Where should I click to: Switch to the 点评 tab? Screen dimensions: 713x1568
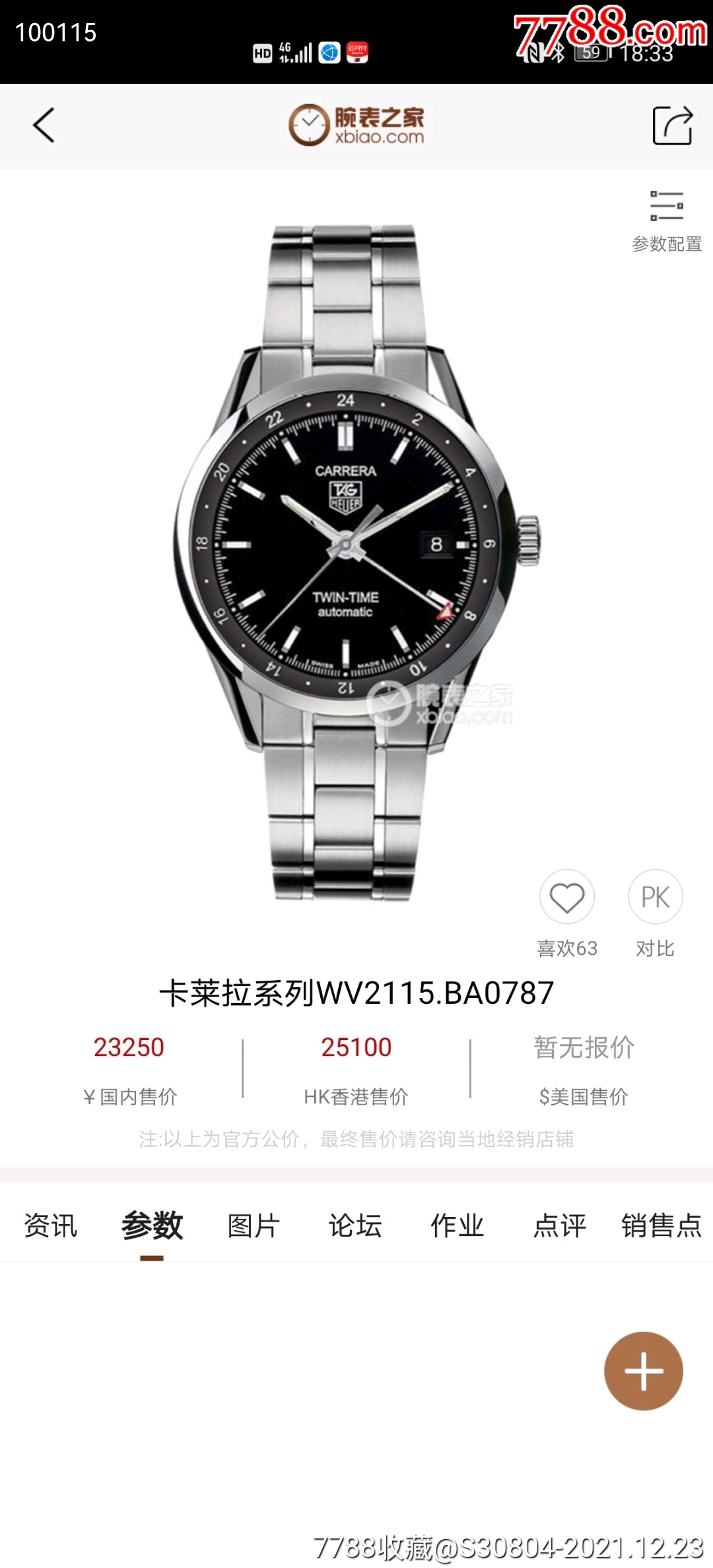[559, 1226]
